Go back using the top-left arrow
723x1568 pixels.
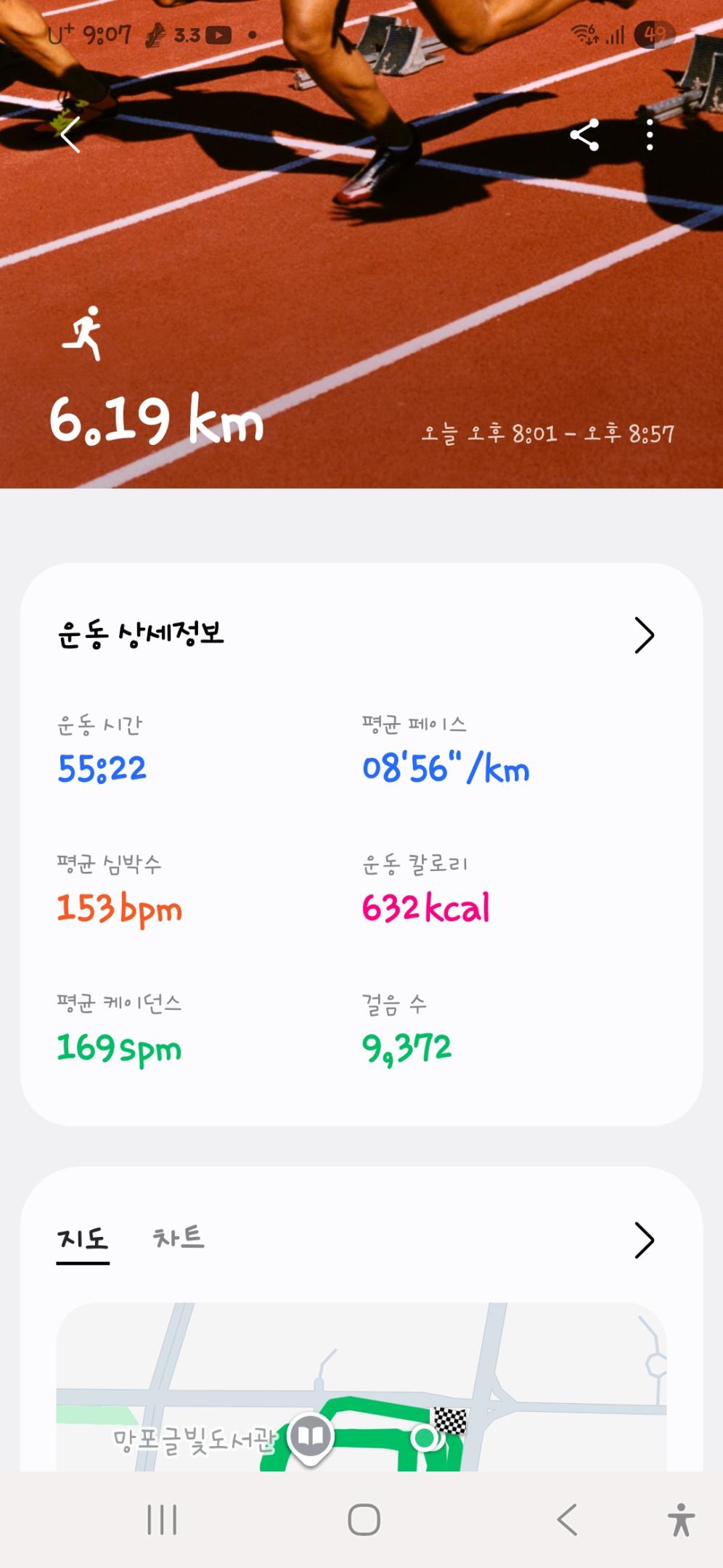[x=70, y=135]
